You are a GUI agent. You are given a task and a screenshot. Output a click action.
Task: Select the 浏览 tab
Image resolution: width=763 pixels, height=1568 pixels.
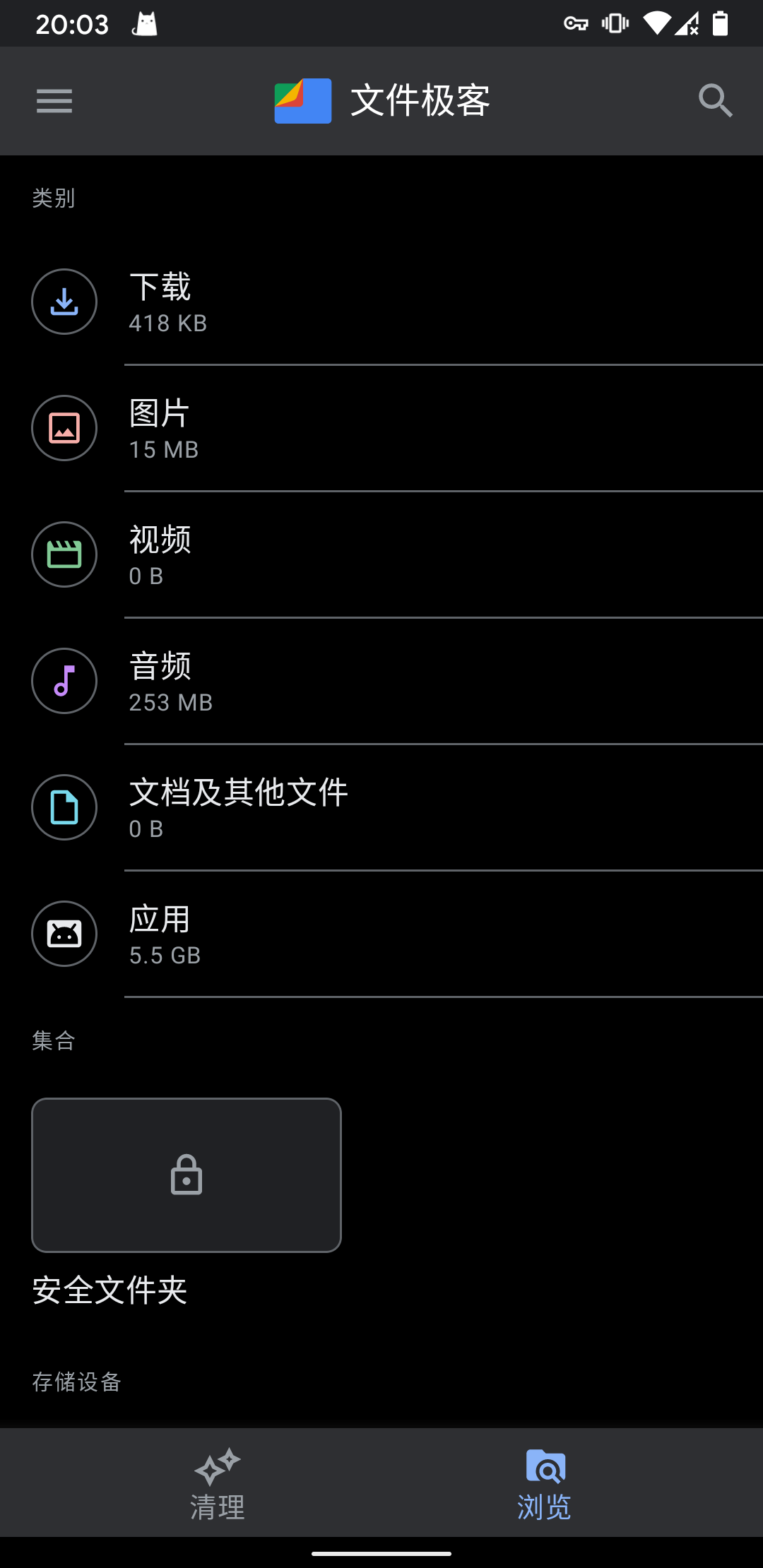coord(545,1483)
